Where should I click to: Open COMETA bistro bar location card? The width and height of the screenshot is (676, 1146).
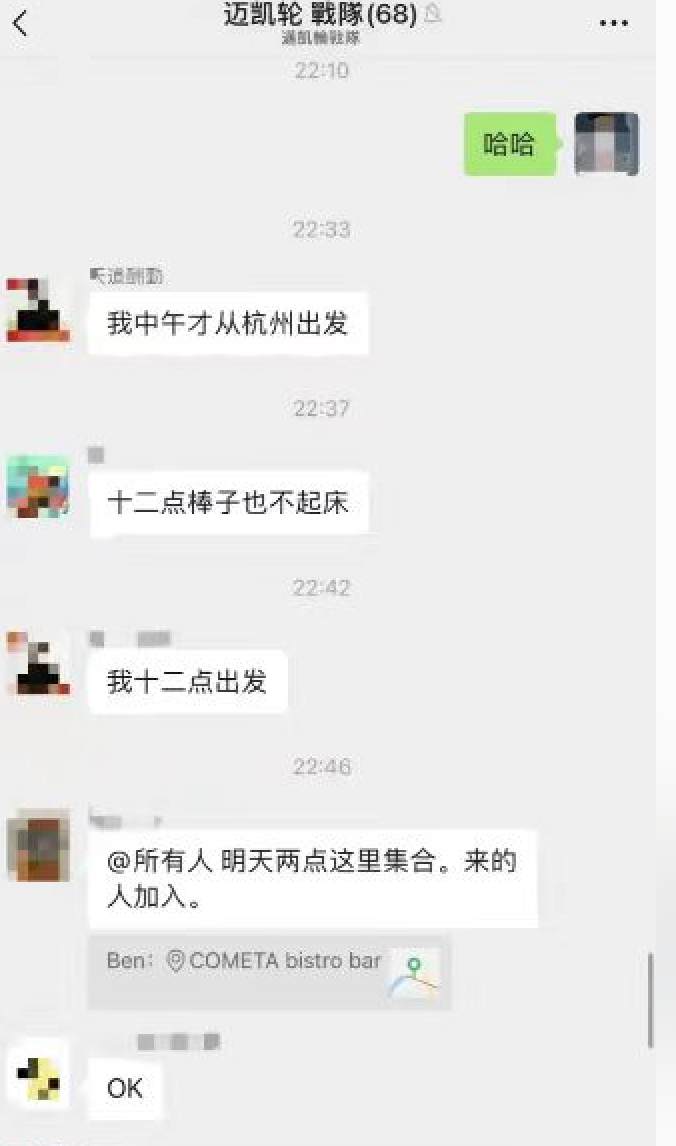[269, 971]
